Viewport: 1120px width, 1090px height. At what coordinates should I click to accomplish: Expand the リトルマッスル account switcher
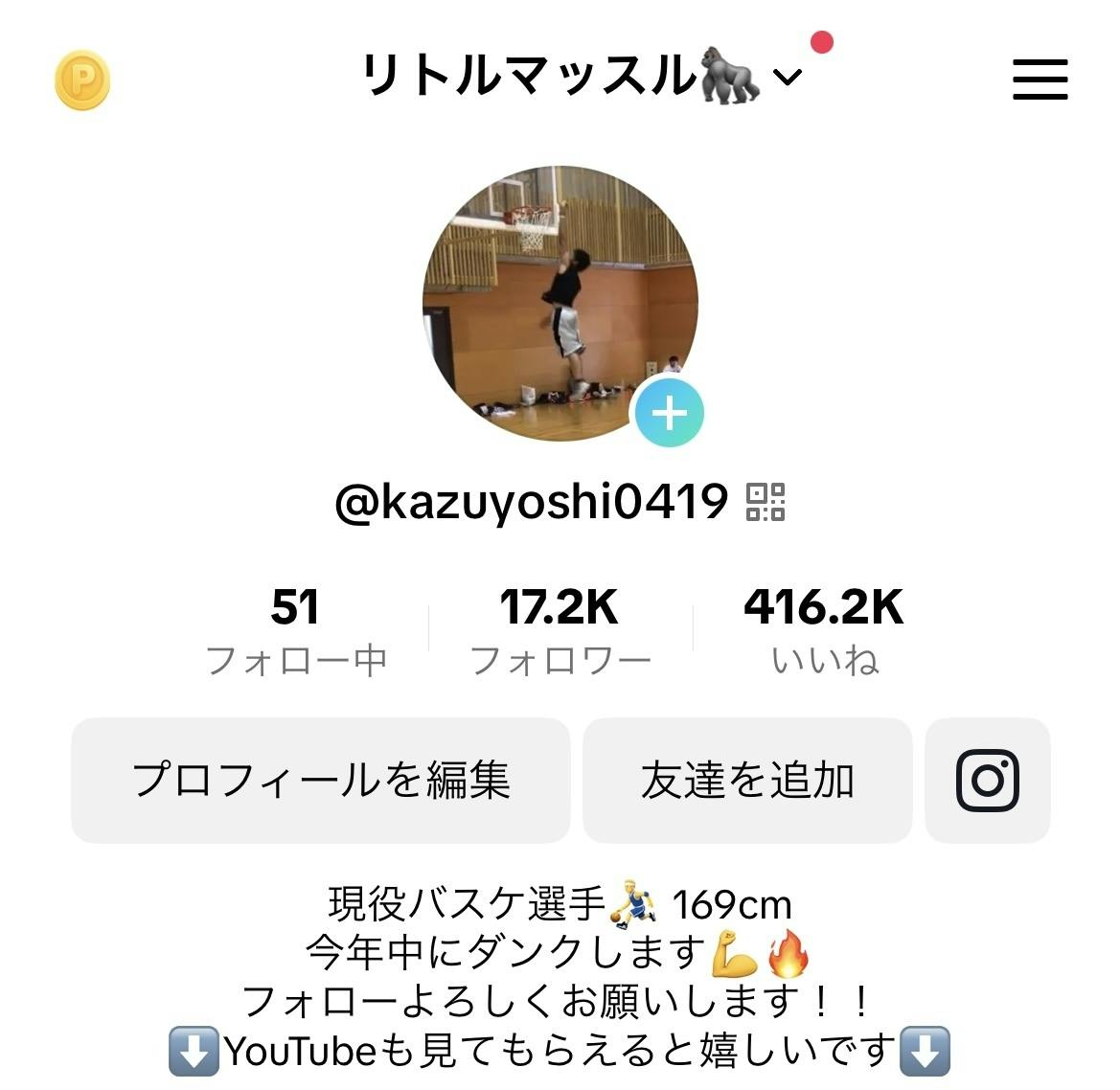coord(581,76)
